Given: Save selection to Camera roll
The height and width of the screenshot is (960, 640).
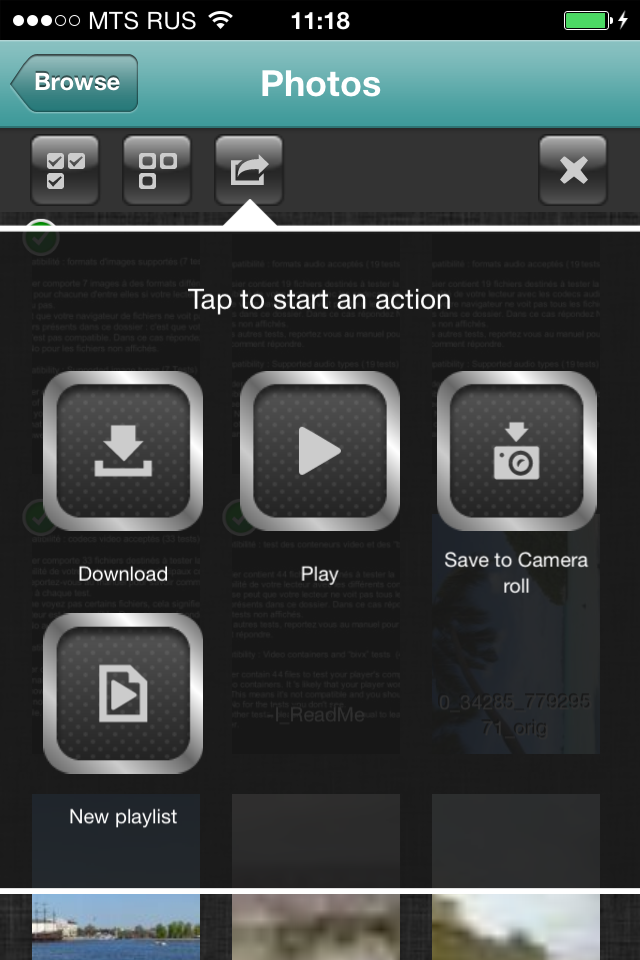Looking at the screenshot, I should coord(517,451).
